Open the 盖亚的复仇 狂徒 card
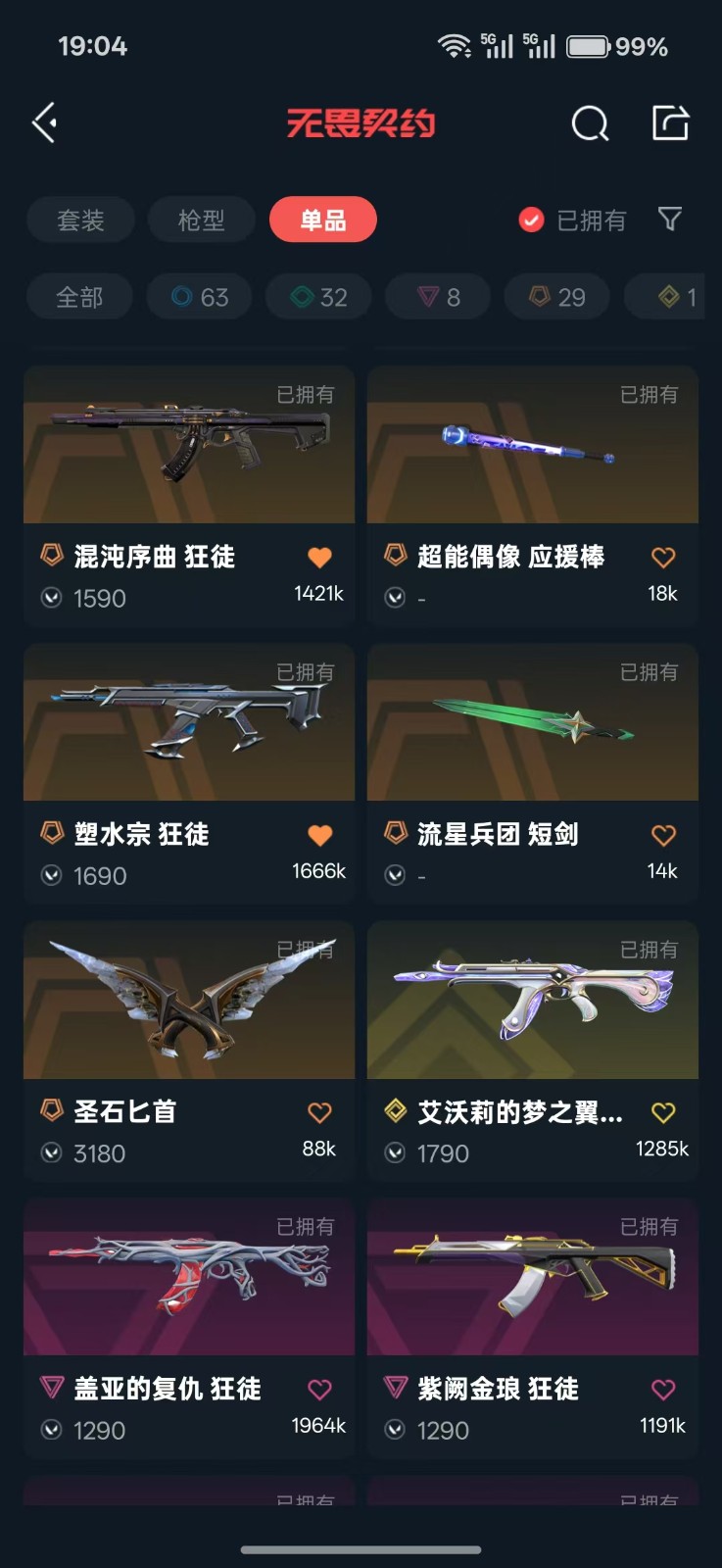 pyautogui.click(x=189, y=1328)
